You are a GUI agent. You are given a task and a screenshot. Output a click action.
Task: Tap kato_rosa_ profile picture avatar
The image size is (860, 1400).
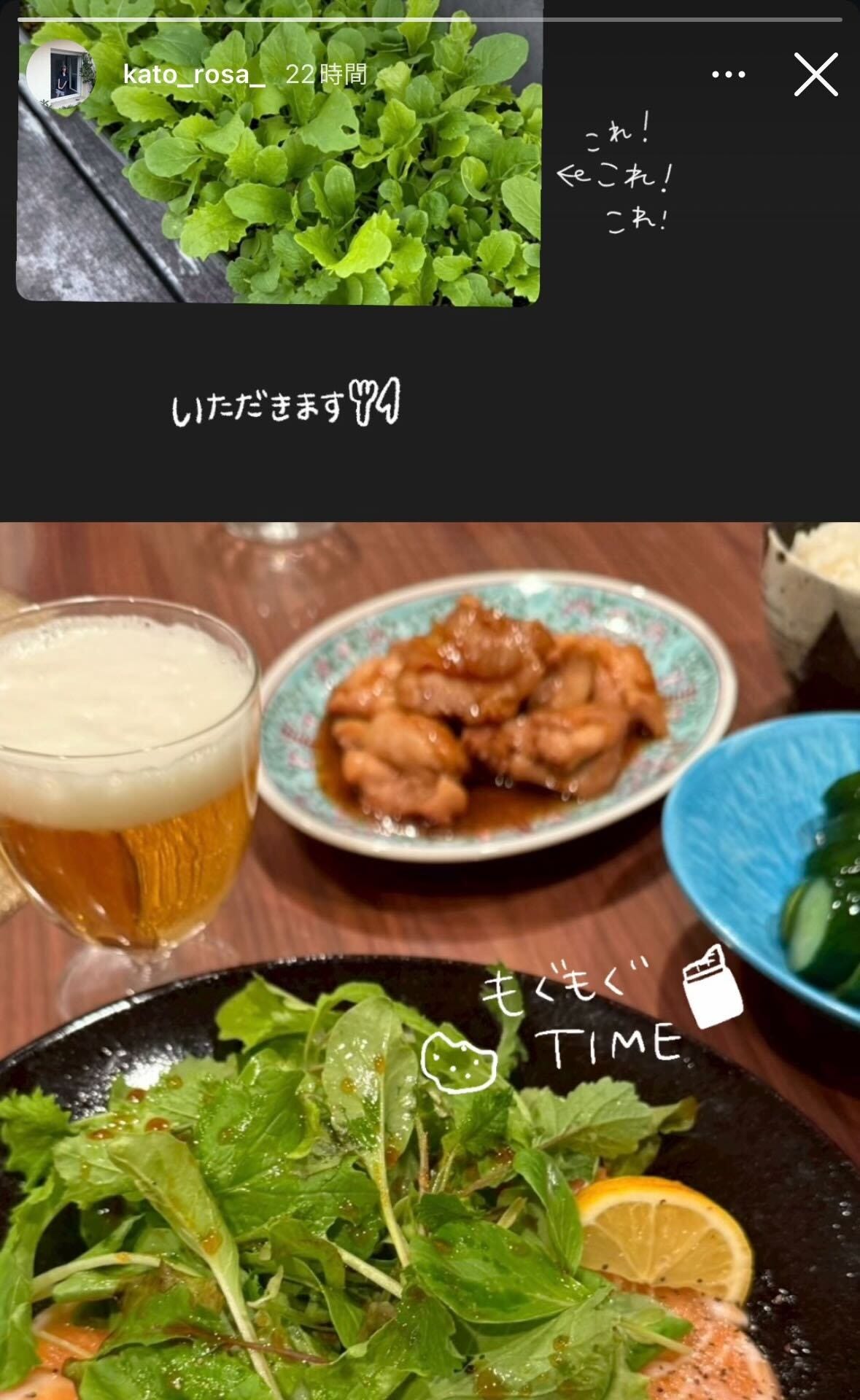coord(61,75)
